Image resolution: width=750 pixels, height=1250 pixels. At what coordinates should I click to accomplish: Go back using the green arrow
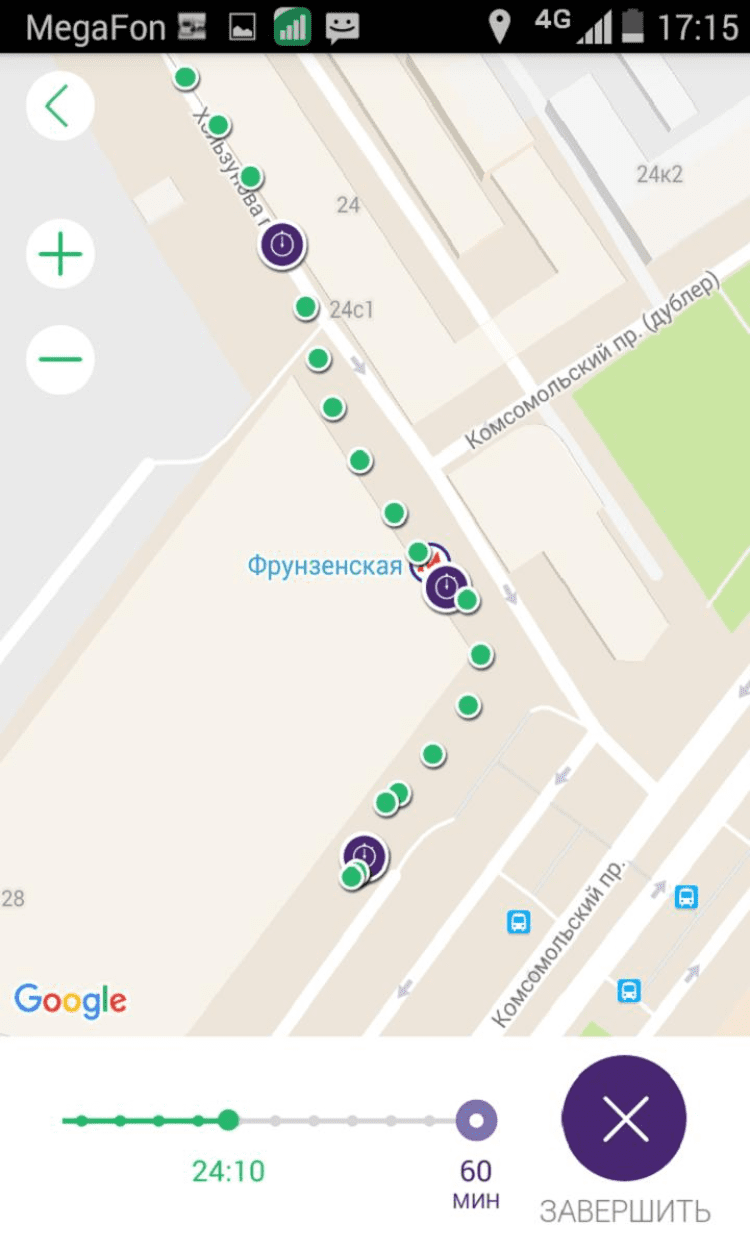[x=60, y=106]
